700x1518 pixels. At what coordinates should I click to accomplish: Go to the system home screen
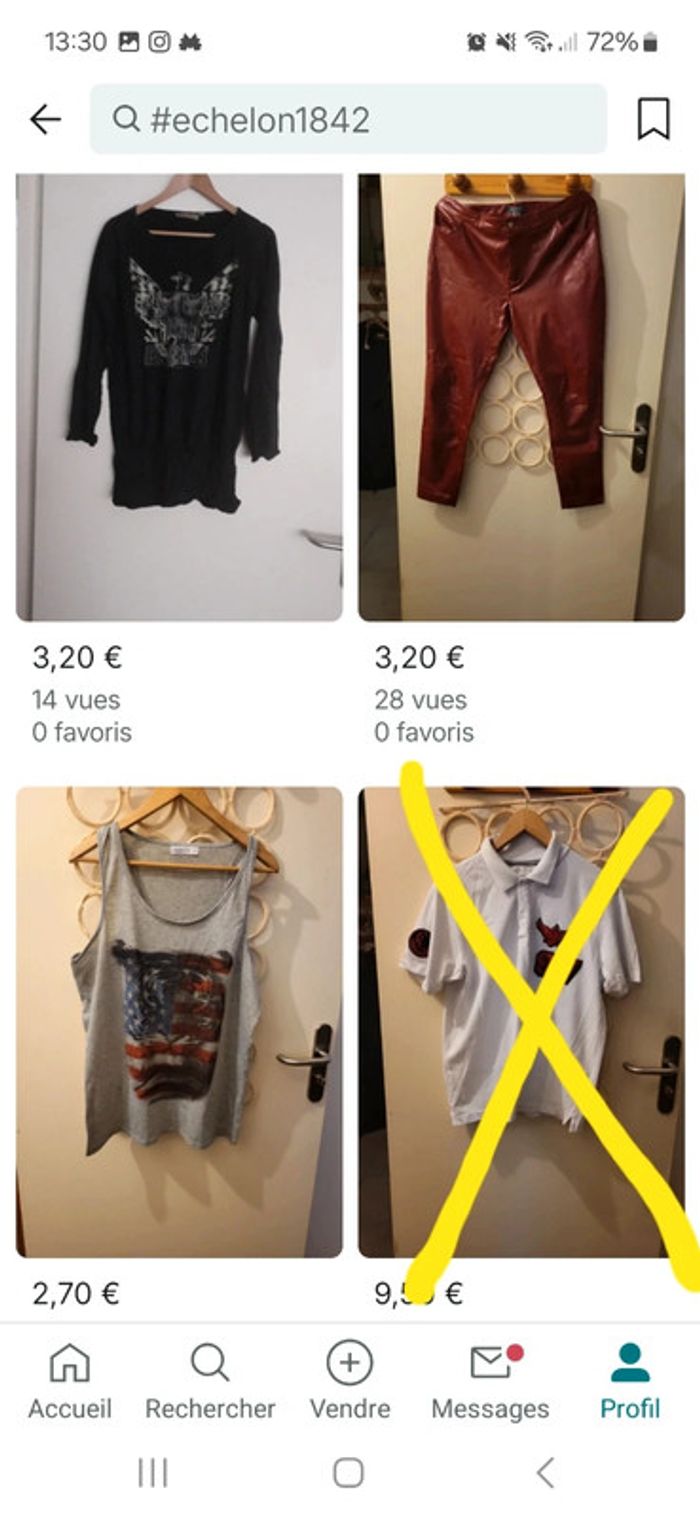tap(348, 1472)
